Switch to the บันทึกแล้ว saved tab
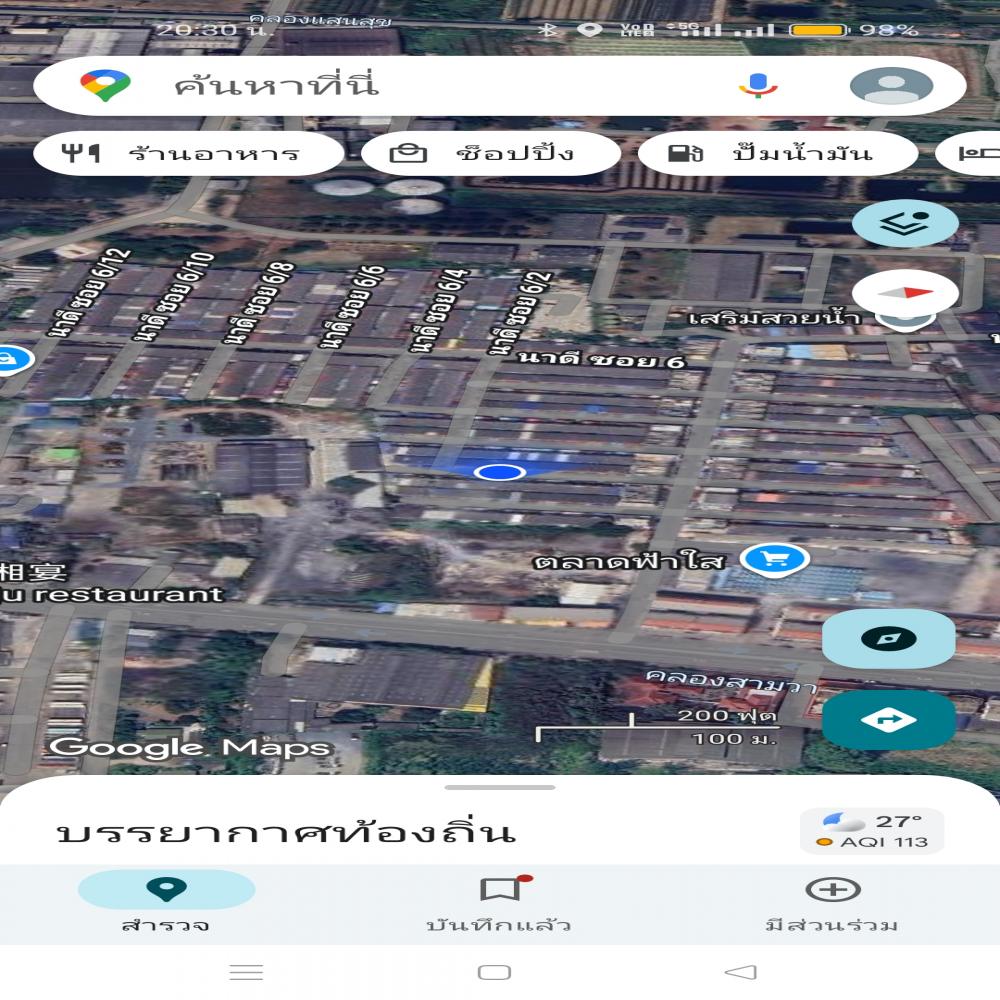Image resolution: width=1000 pixels, height=1000 pixels. tap(499, 903)
